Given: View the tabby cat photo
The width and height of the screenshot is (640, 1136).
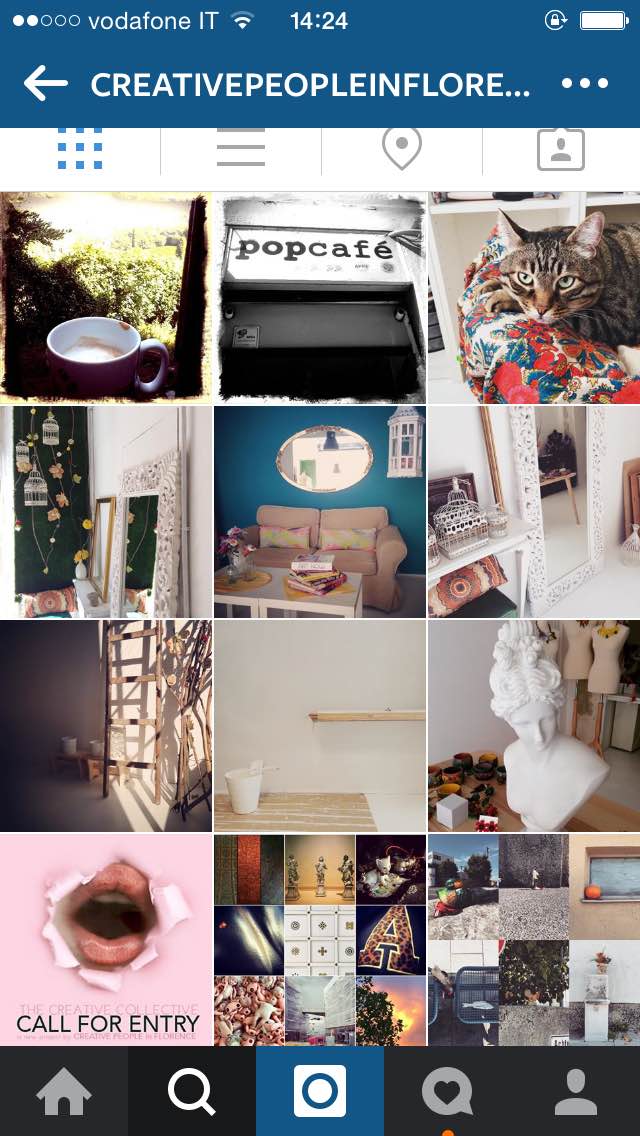Looking at the screenshot, I should 534,298.
